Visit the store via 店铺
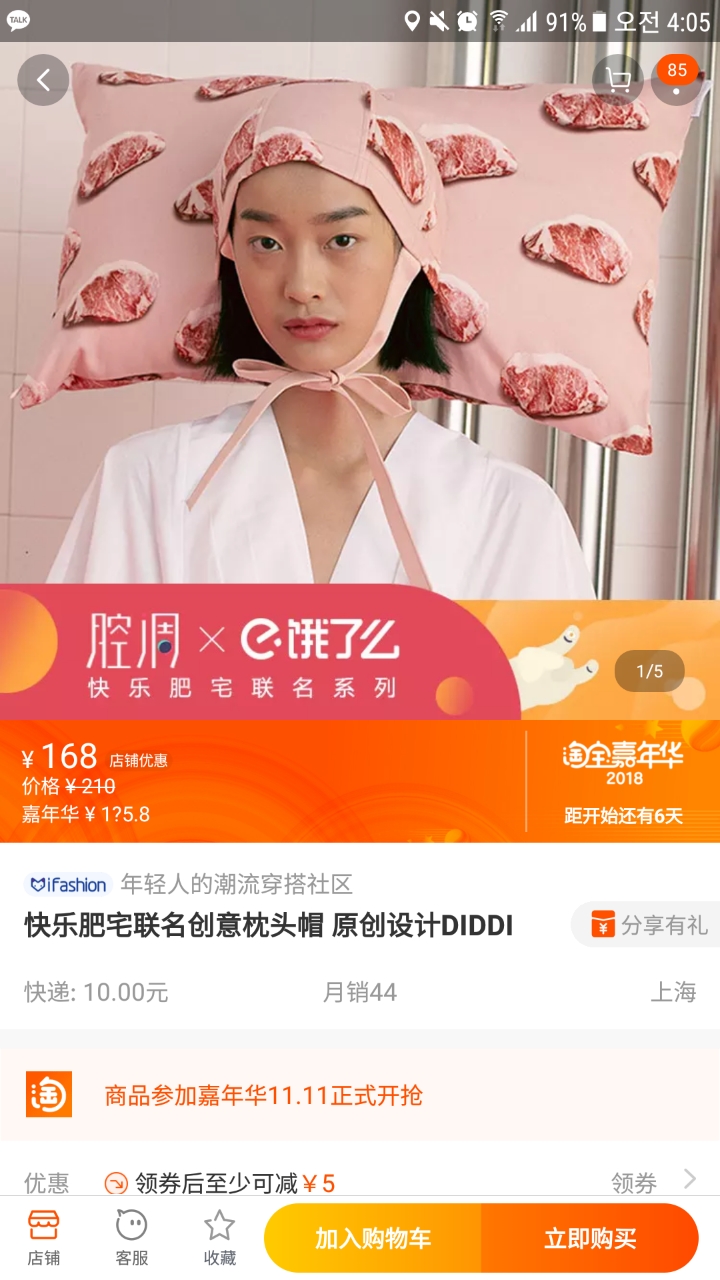Viewport: 720px width, 1280px height. (x=43, y=1238)
